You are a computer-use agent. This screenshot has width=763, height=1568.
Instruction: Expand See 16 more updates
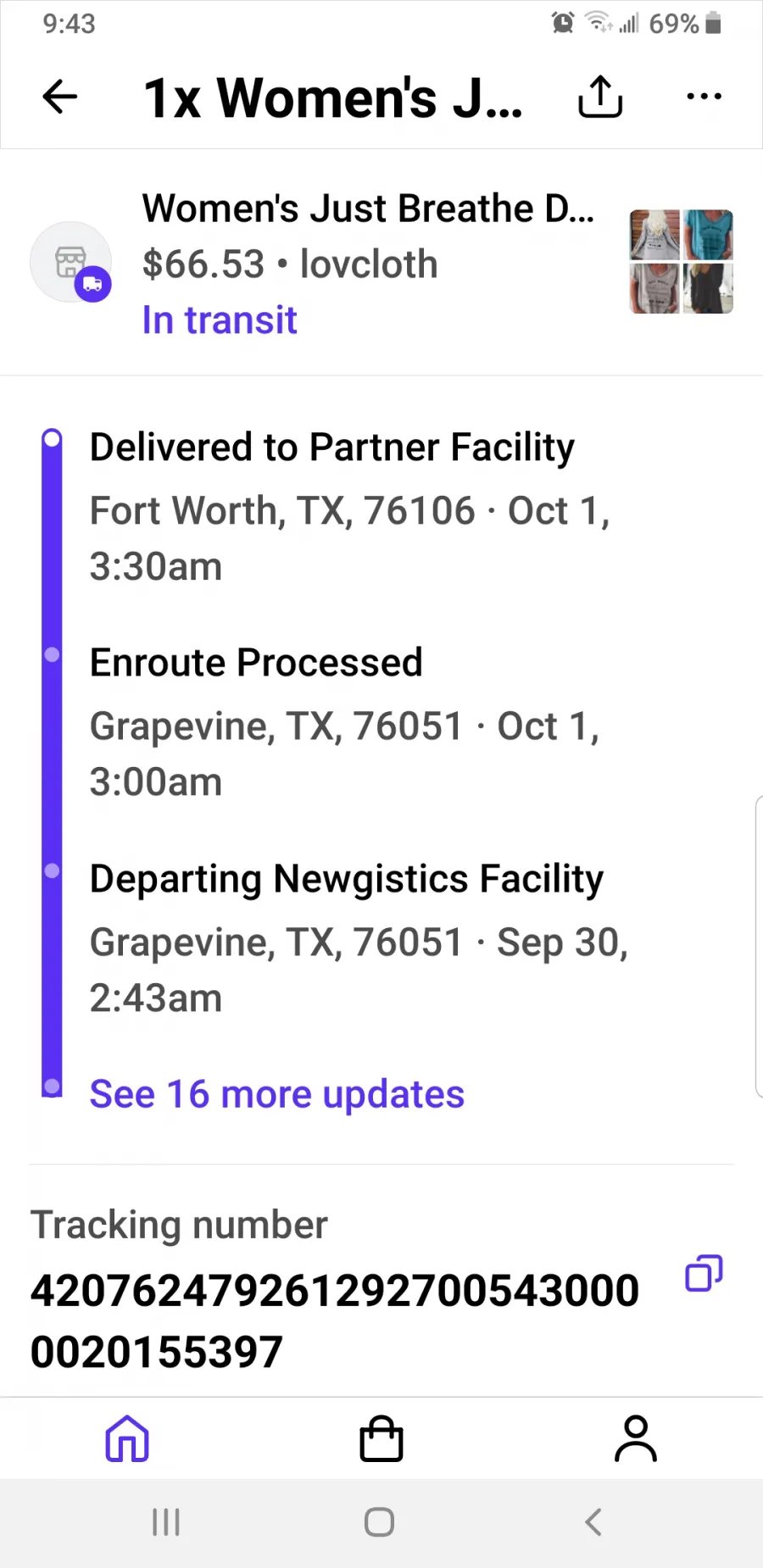click(x=277, y=1094)
